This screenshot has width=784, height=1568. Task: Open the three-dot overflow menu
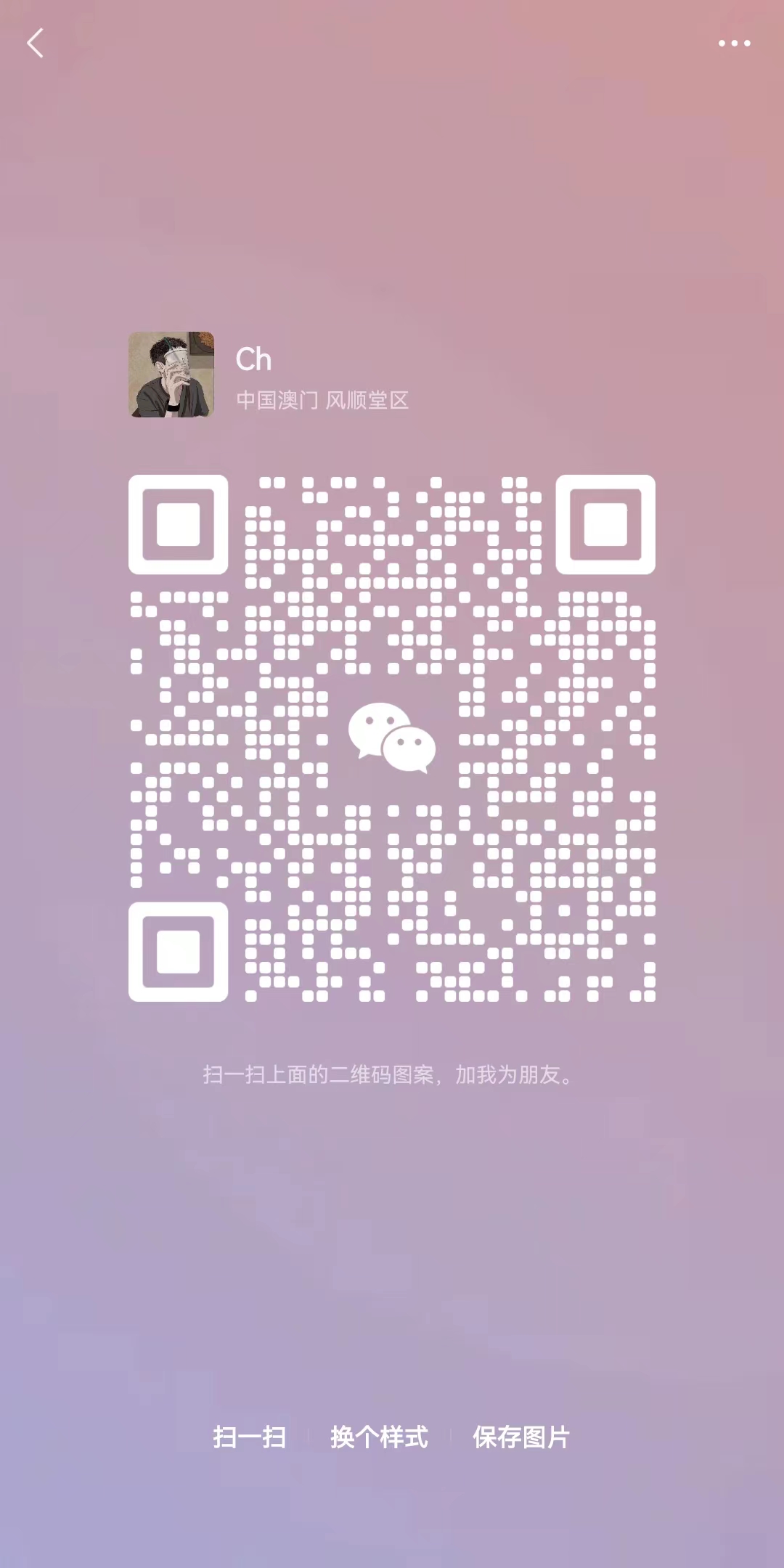coord(734,44)
